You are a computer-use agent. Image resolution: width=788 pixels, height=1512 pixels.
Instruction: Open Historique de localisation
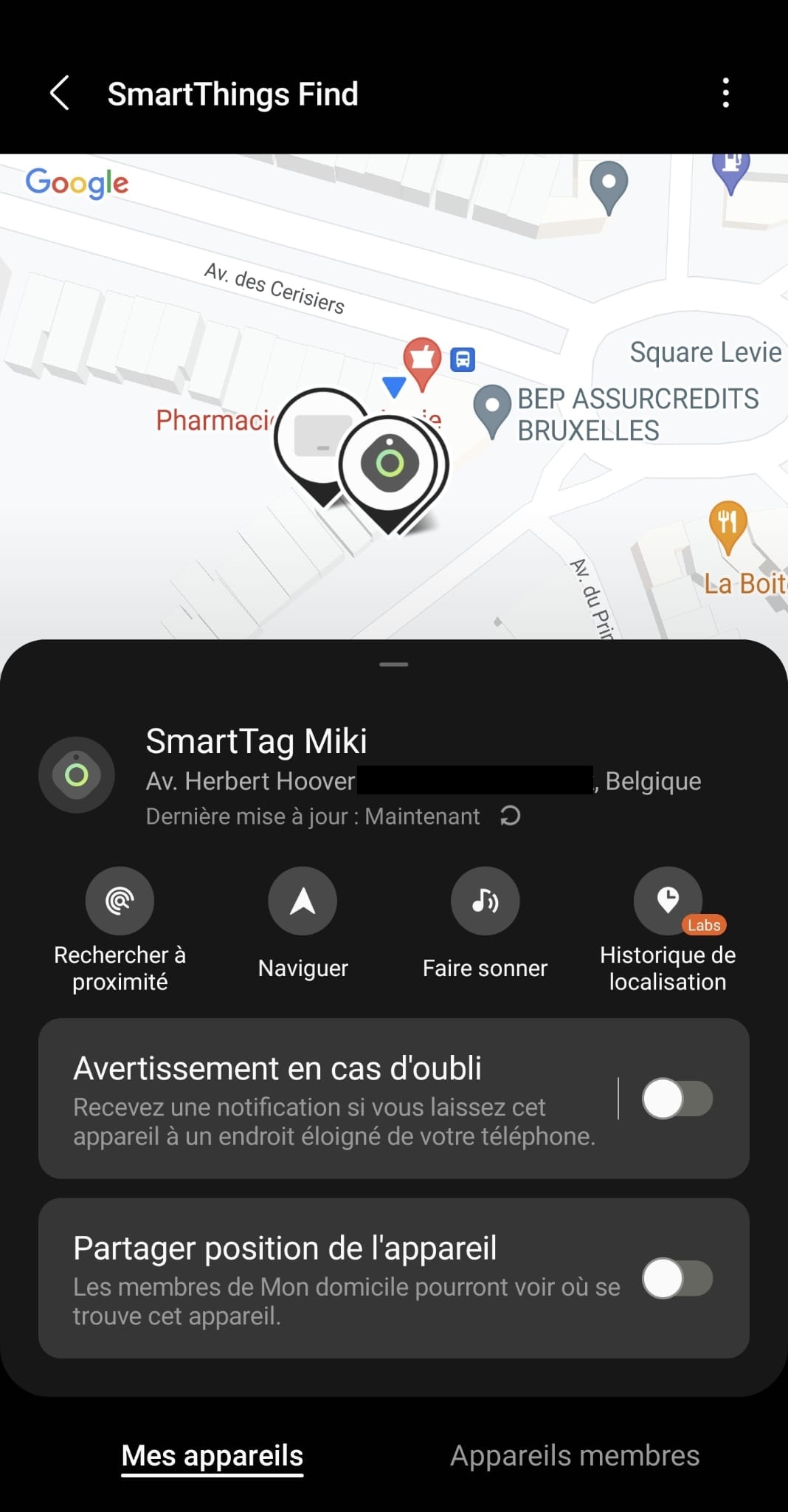pos(668,901)
